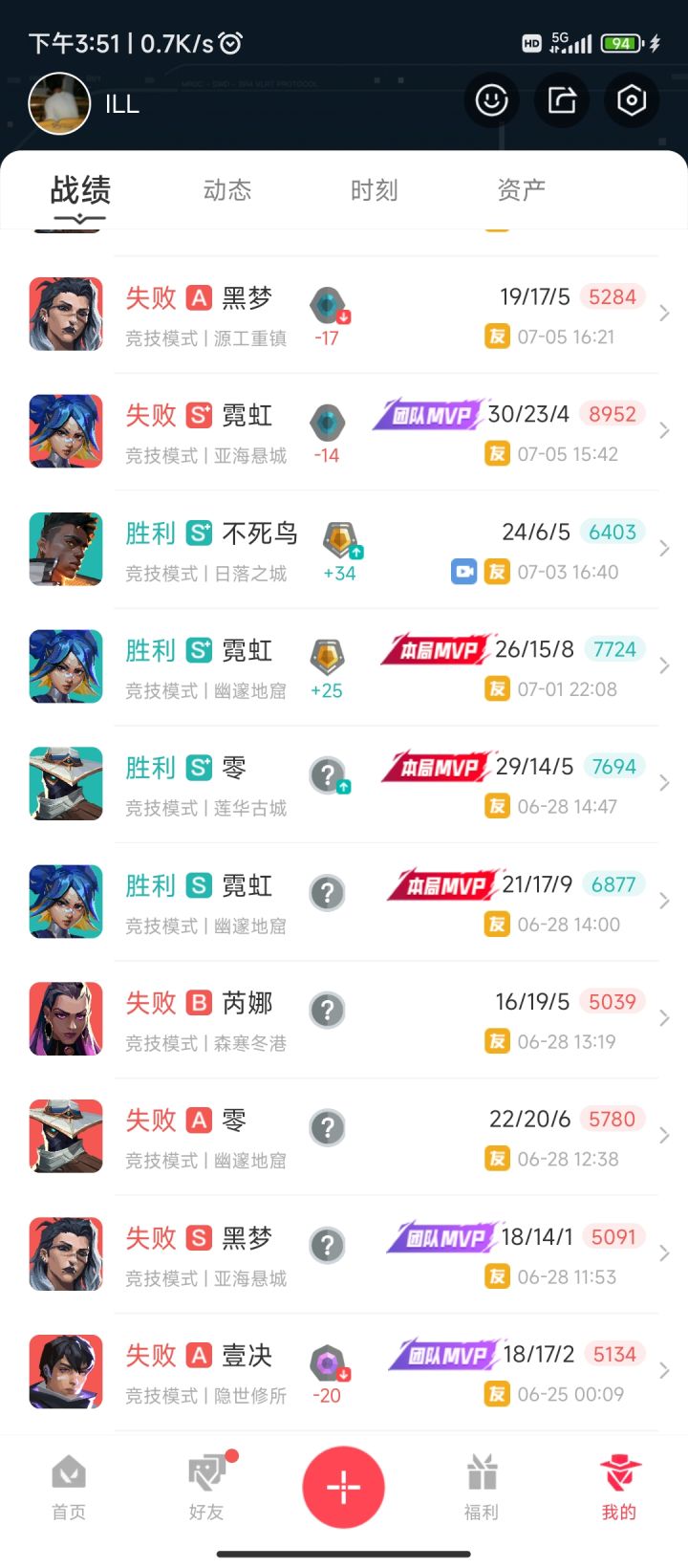The height and width of the screenshot is (1568, 688).
Task: Switch to the 动态 tab
Action: [227, 190]
